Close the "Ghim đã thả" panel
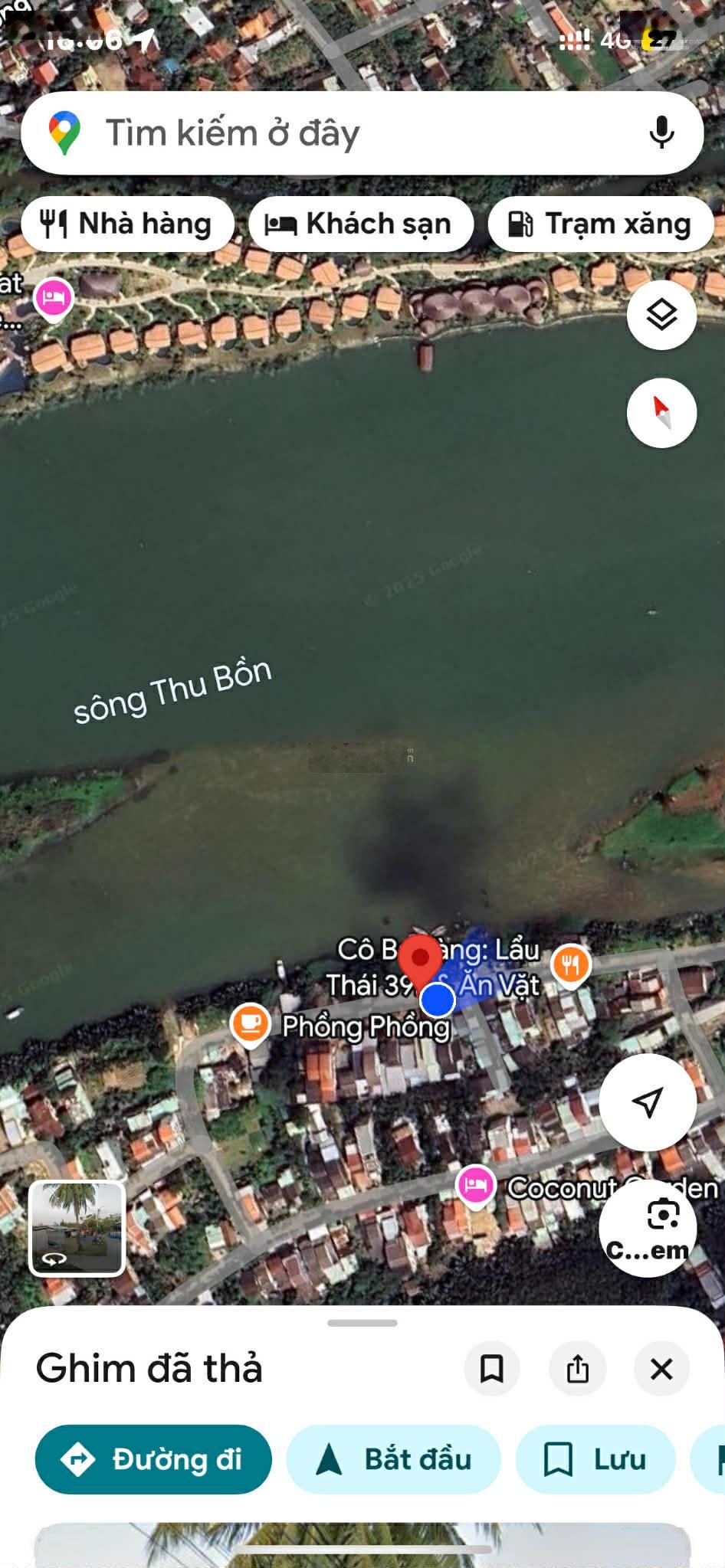 click(x=661, y=1368)
